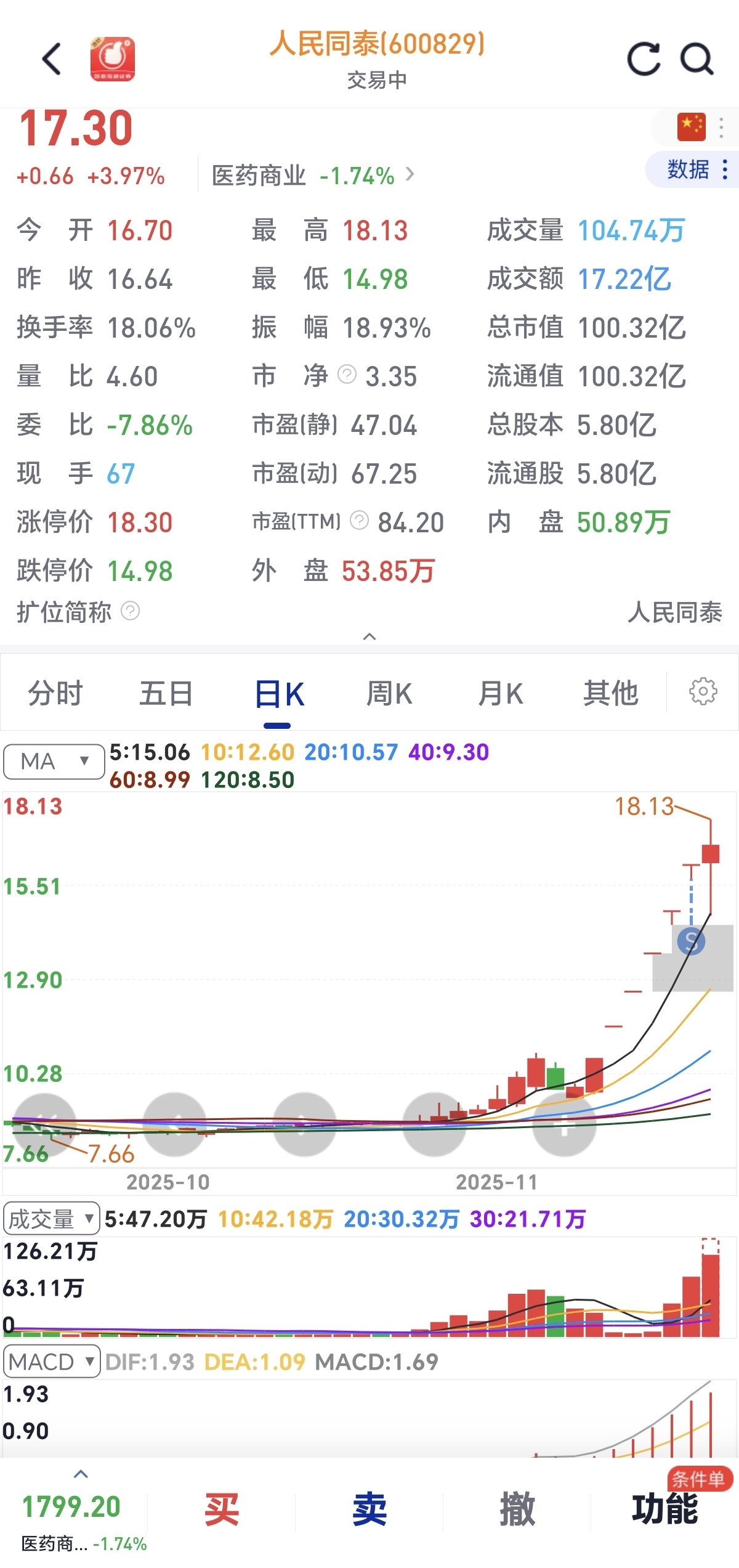The image size is (739, 1568).
Task: Switch to the 分时 chart tab
Action: coord(55,693)
